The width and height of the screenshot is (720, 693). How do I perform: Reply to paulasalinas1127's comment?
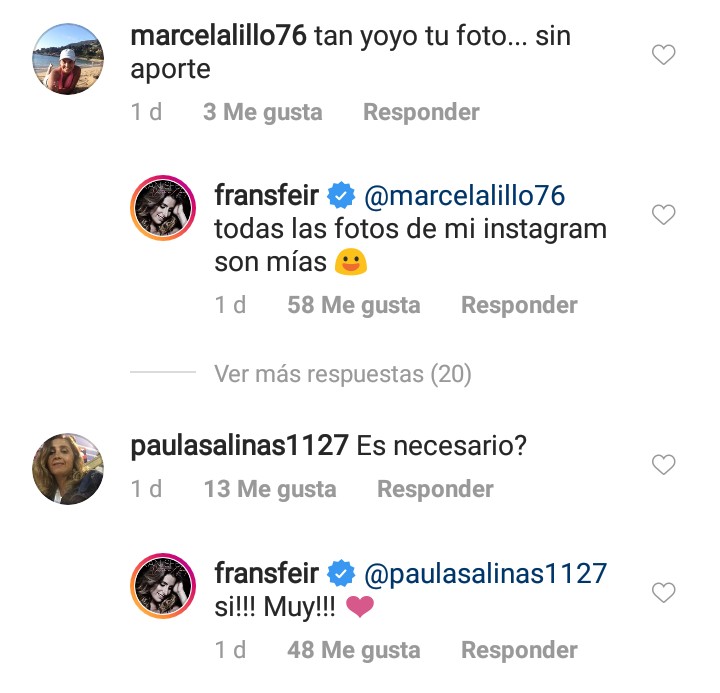click(435, 489)
